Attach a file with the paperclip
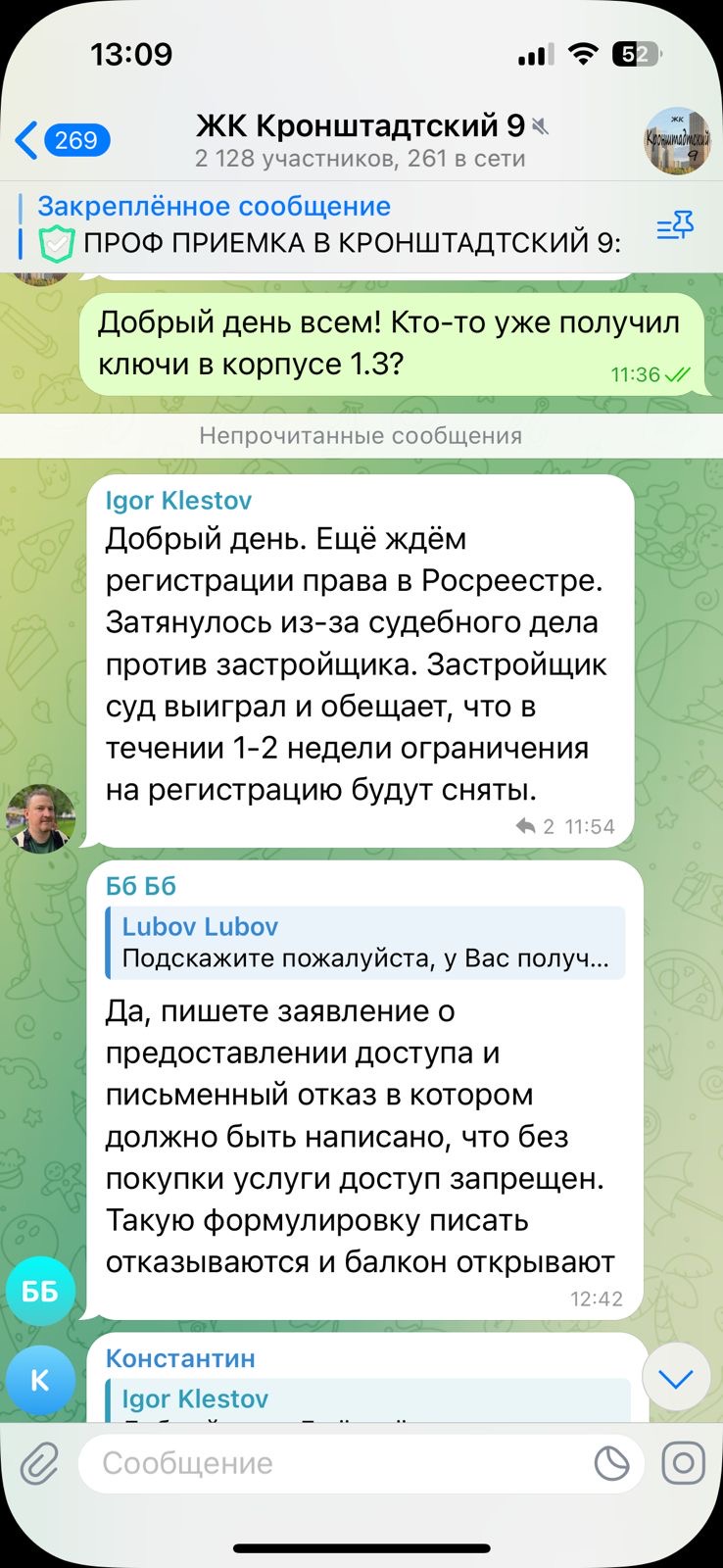723x1568 pixels. pos(39,1464)
